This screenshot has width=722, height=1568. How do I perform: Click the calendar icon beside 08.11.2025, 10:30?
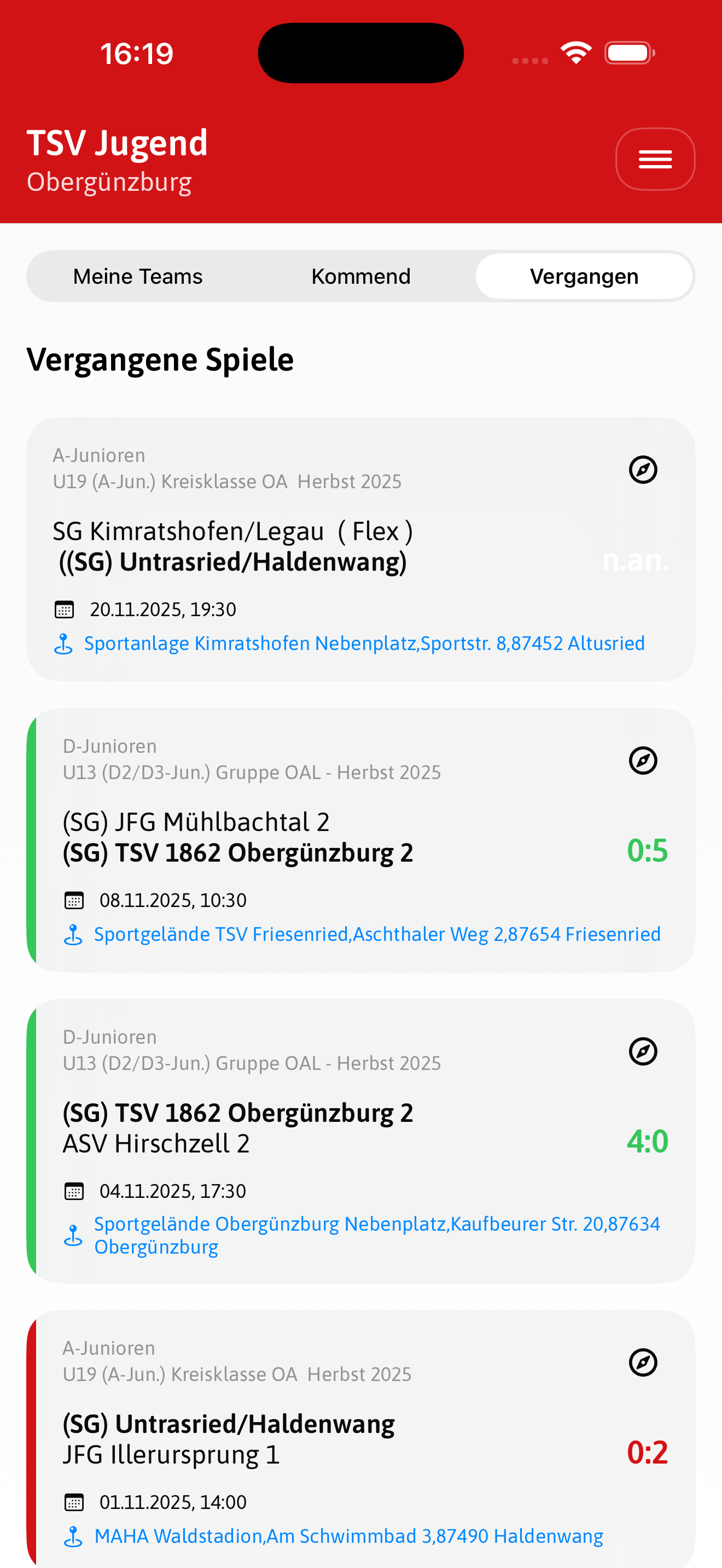[74, 900]
